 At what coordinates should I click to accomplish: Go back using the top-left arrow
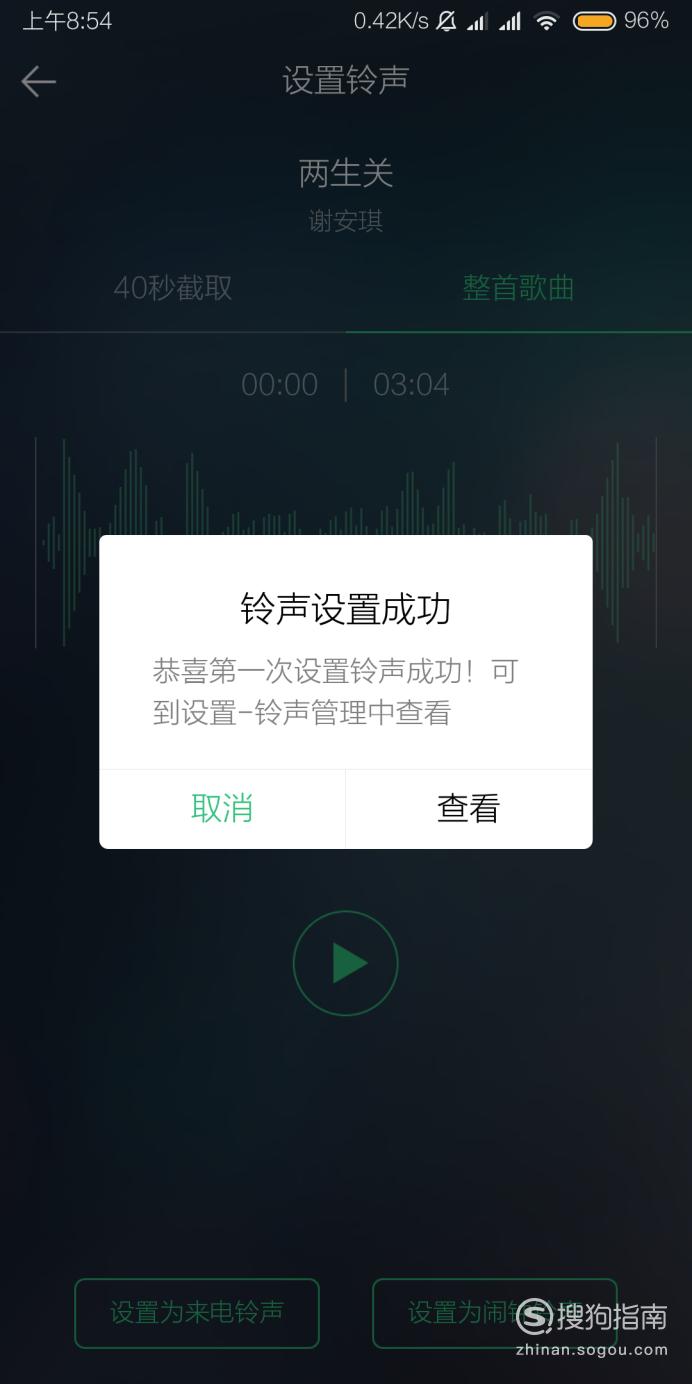click(38, 81)
